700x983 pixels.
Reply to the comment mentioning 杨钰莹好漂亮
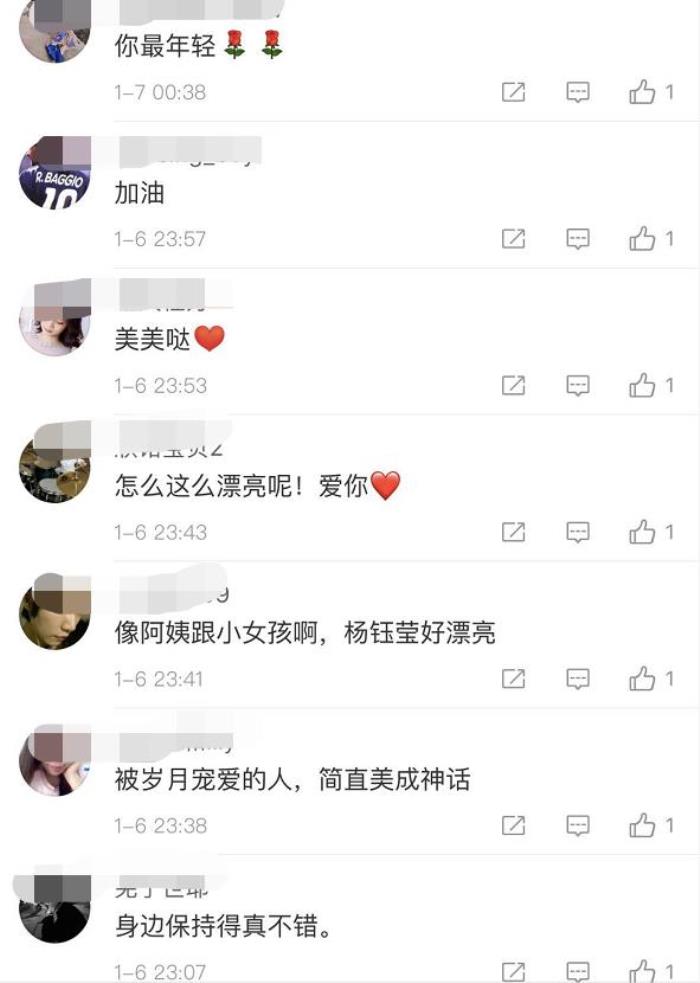click(x=578, y=679)
